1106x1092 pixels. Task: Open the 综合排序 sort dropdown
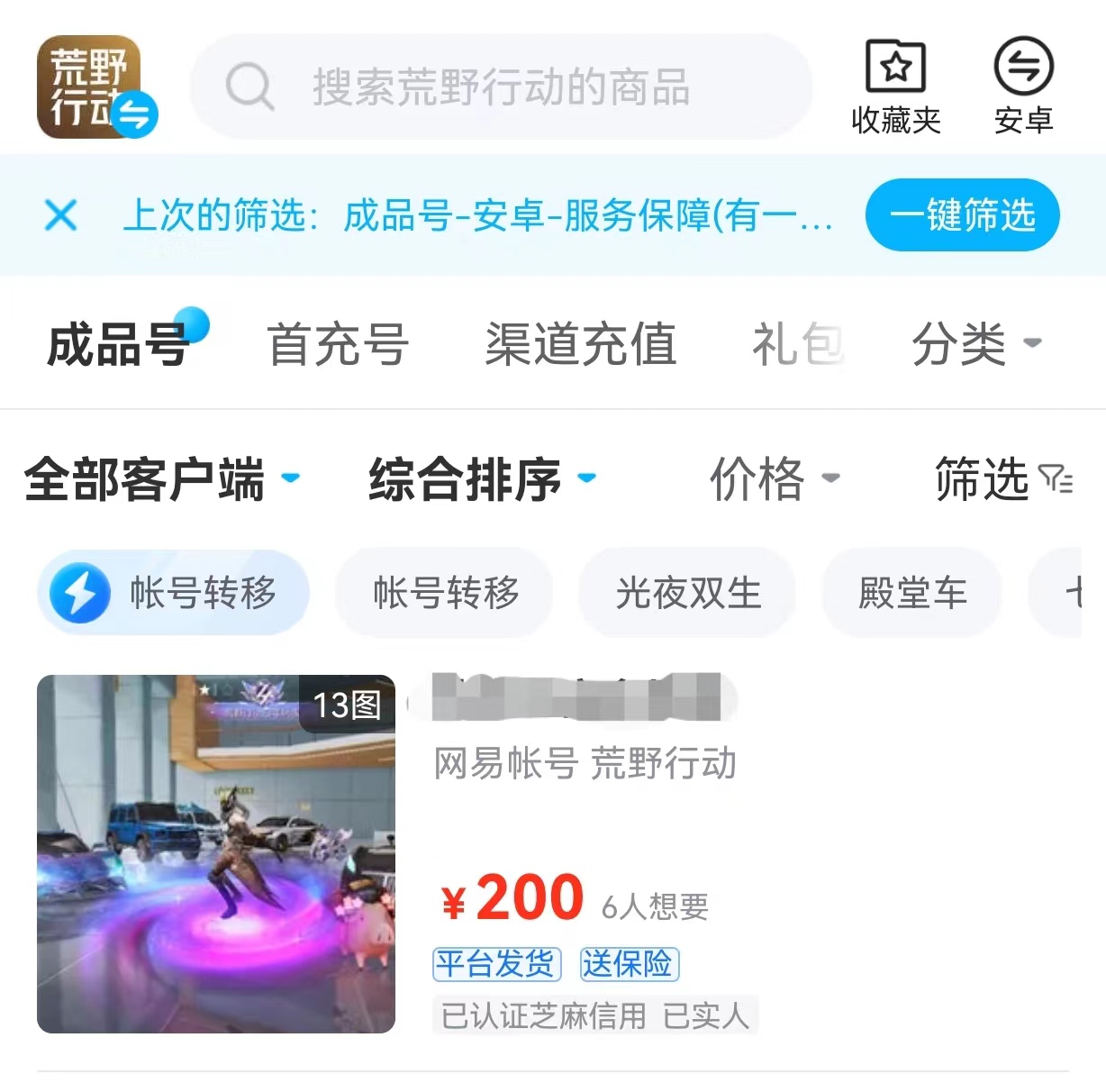coord(482,478)
